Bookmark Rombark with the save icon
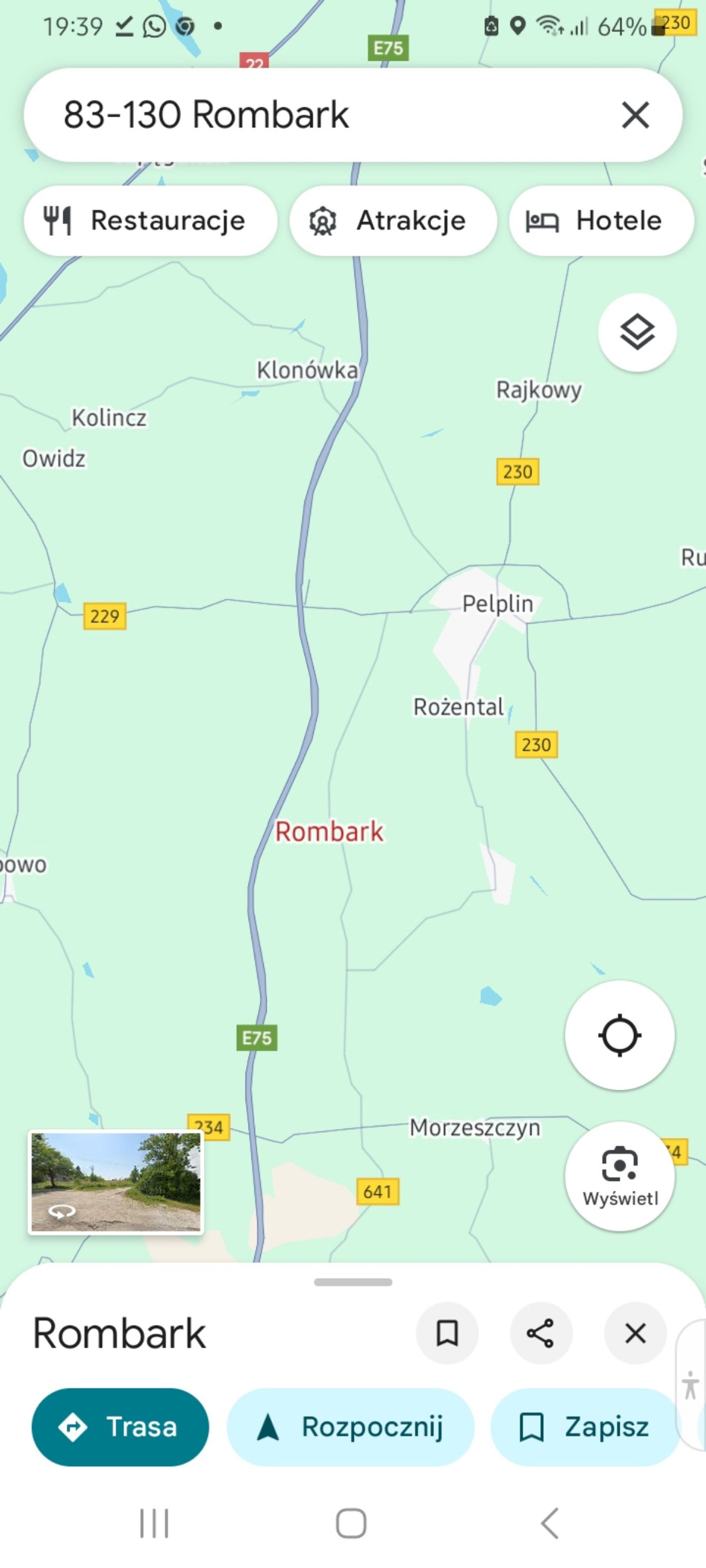 (447, 1333)
